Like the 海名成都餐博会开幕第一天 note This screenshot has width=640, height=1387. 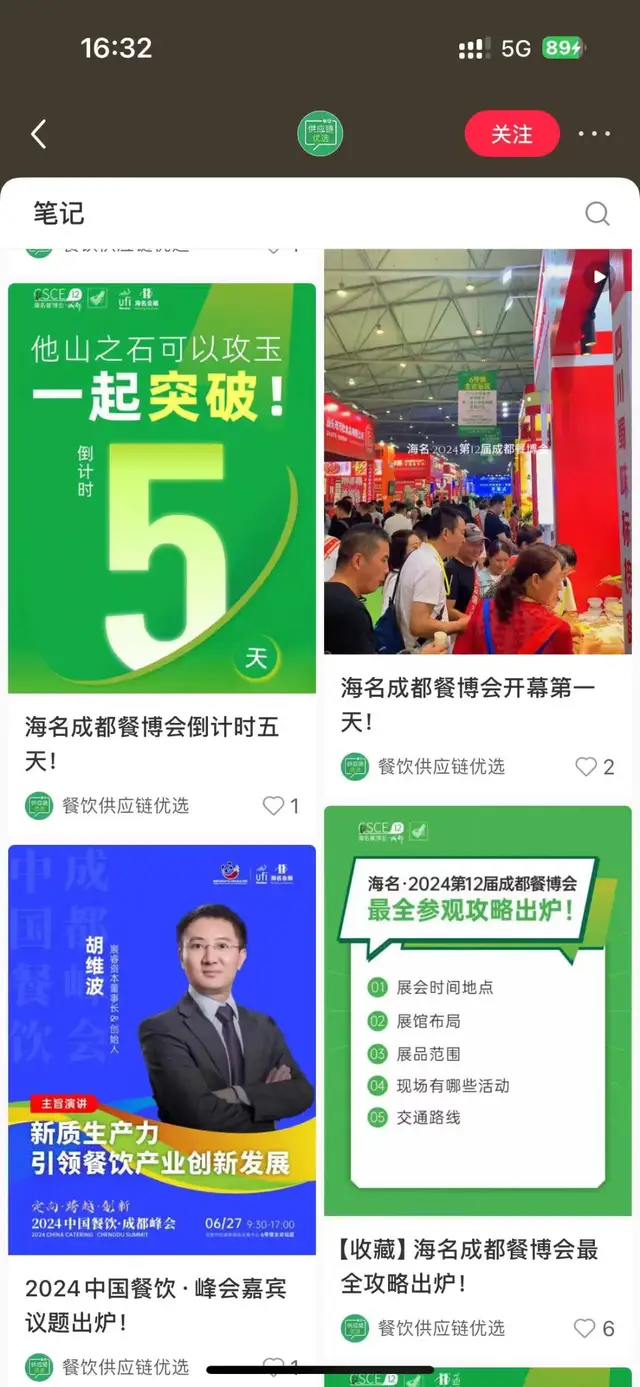point(586,767)
